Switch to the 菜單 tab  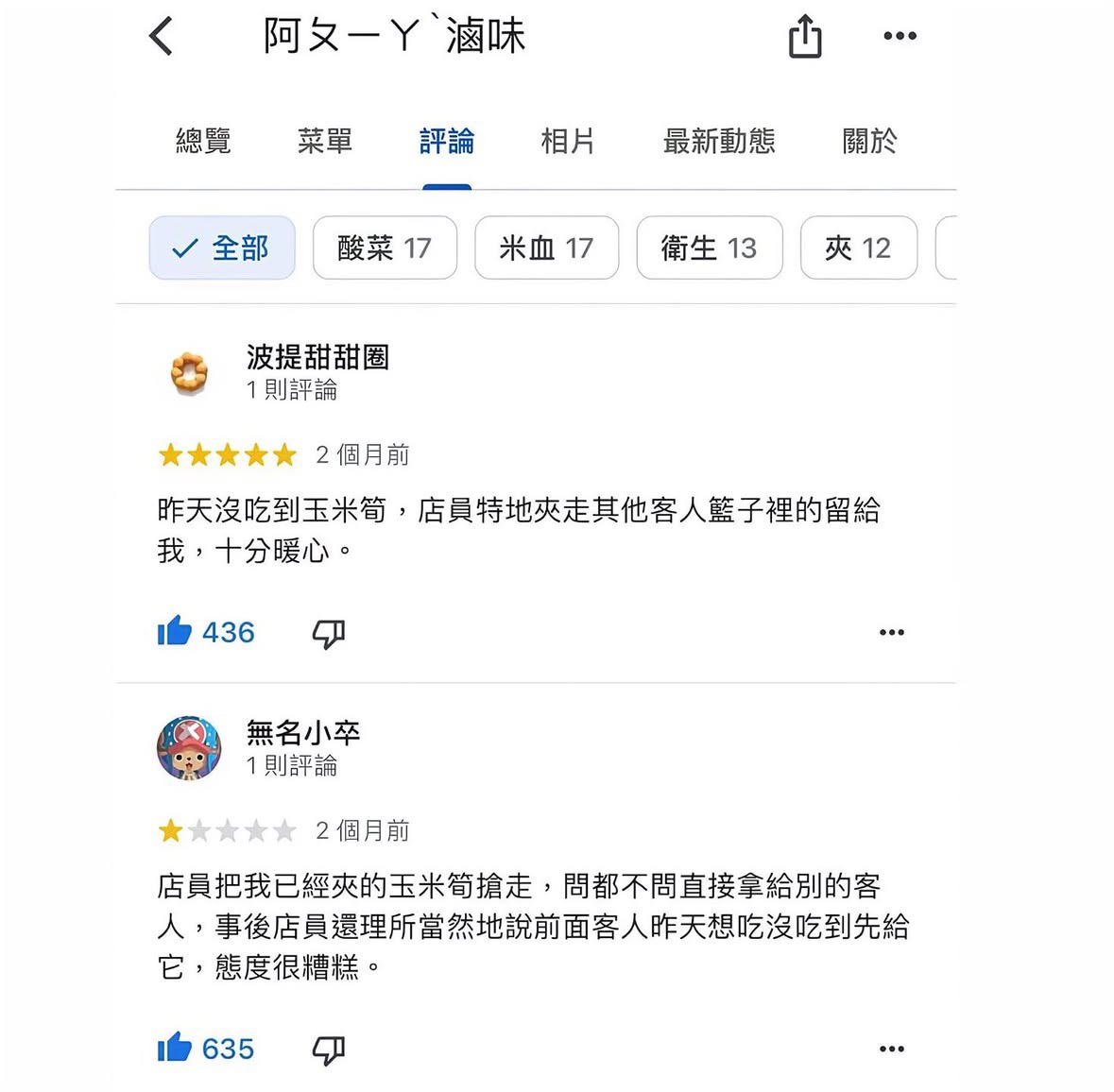324,142
